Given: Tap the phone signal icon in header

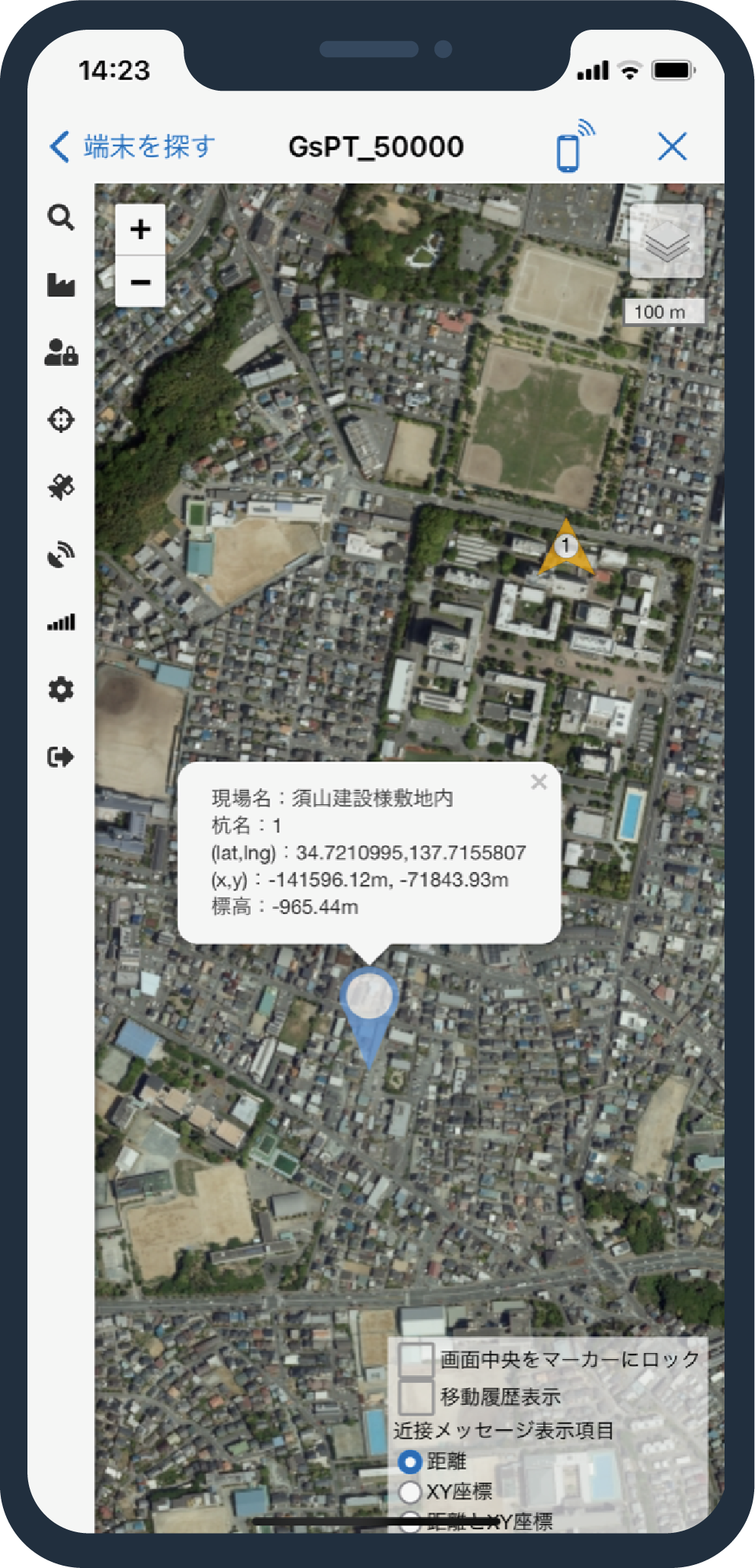Looking at the screenshot, I should click(574, 146).
